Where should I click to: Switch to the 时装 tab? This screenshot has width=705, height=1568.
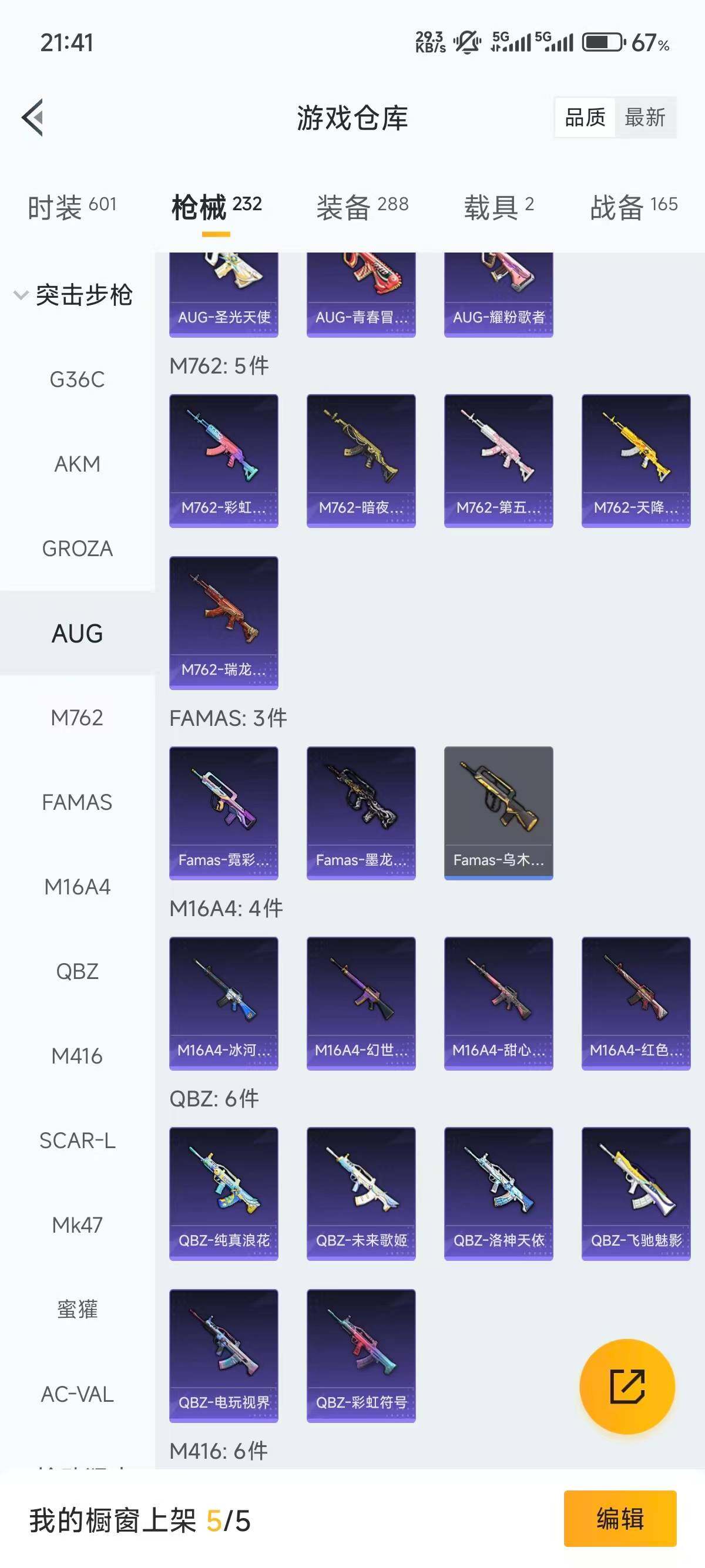point(72,207)
